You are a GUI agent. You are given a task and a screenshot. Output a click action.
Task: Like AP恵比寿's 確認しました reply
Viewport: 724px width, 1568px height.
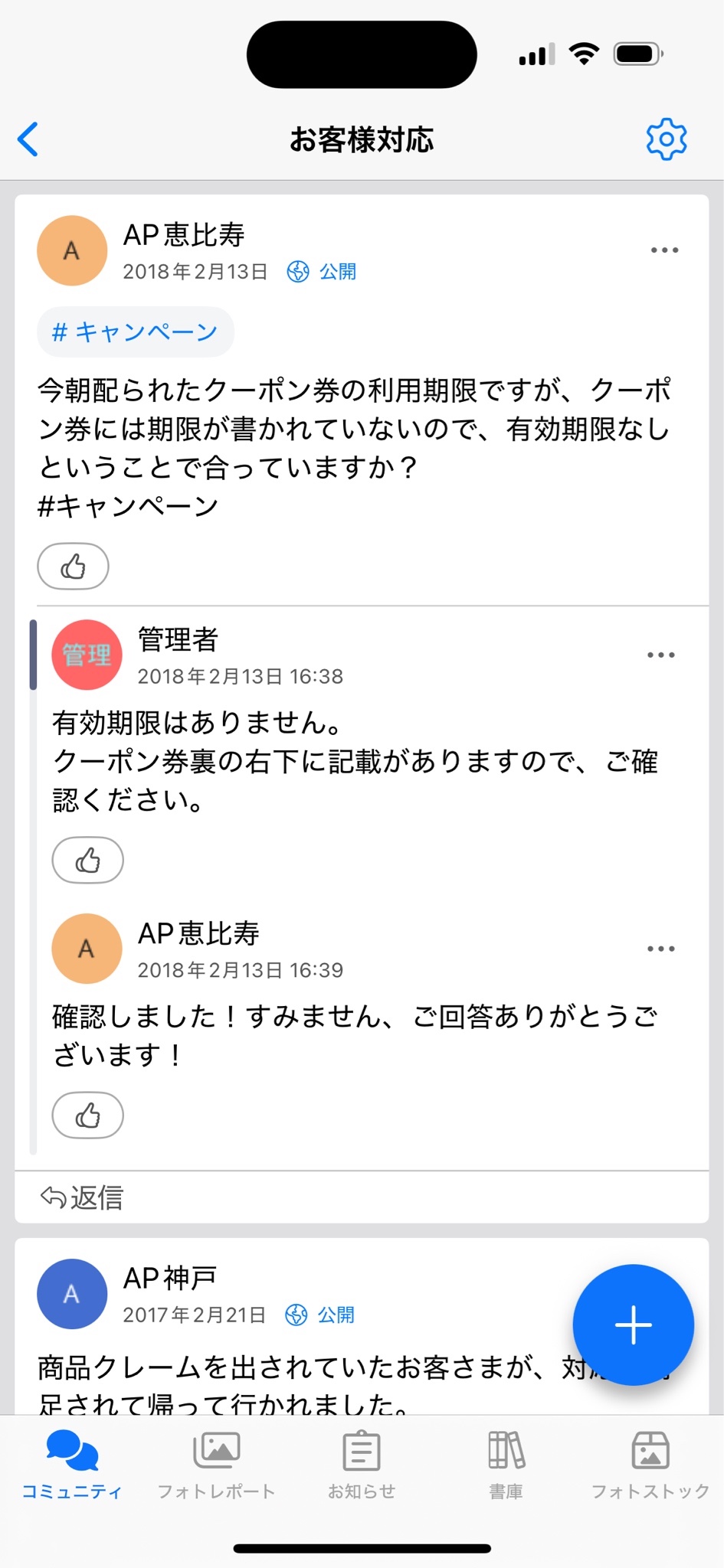point(88,1116)
